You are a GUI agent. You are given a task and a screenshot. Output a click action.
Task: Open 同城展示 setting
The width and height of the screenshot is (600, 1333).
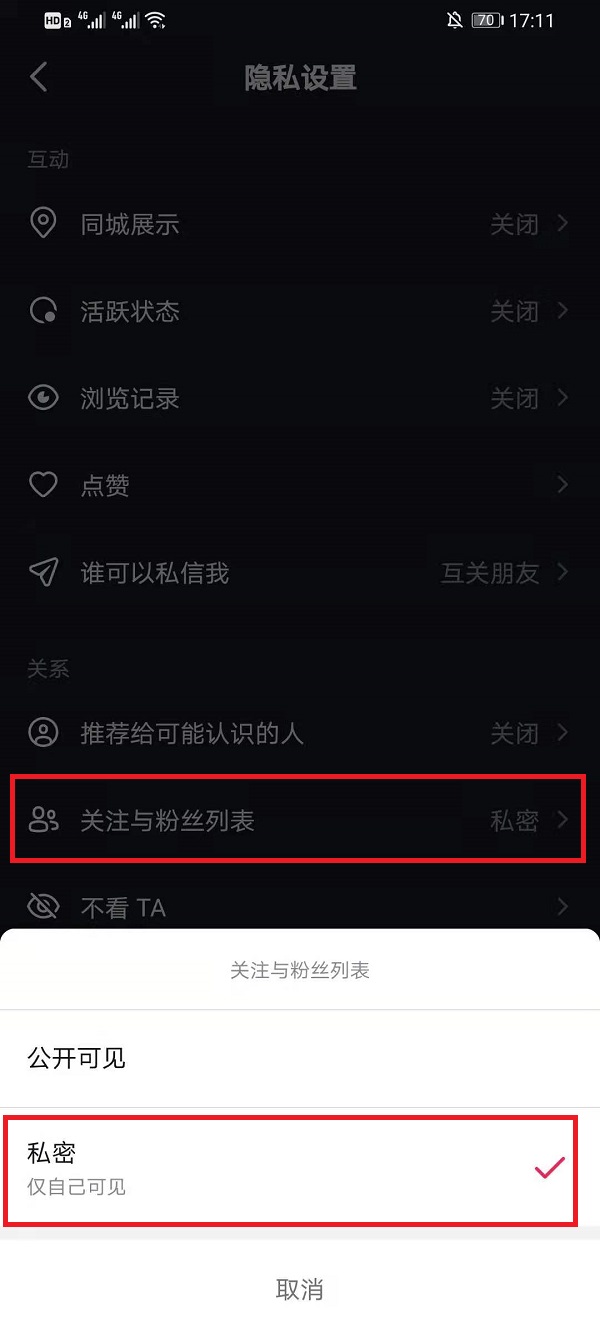(x=300, y=224)
